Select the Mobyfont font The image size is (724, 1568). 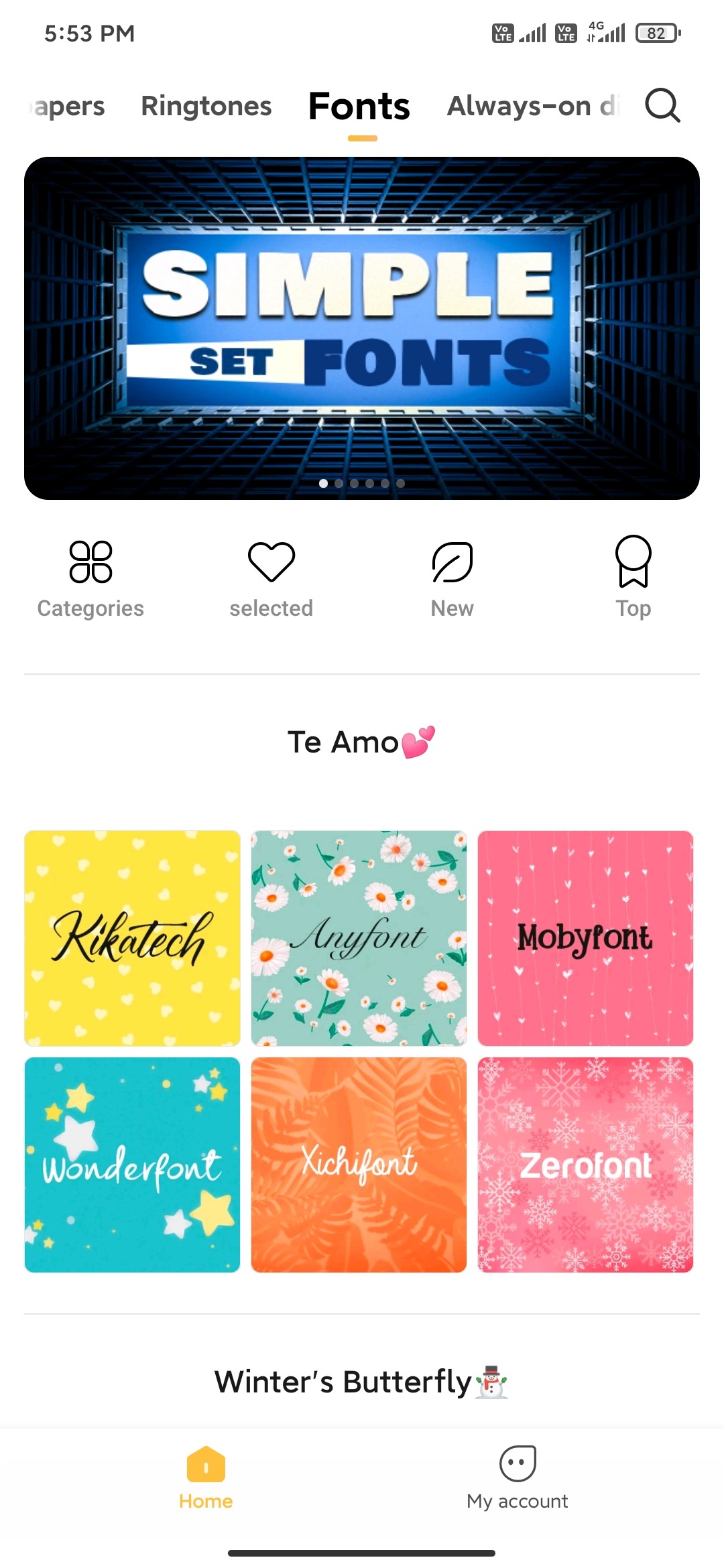pos(585,938)
